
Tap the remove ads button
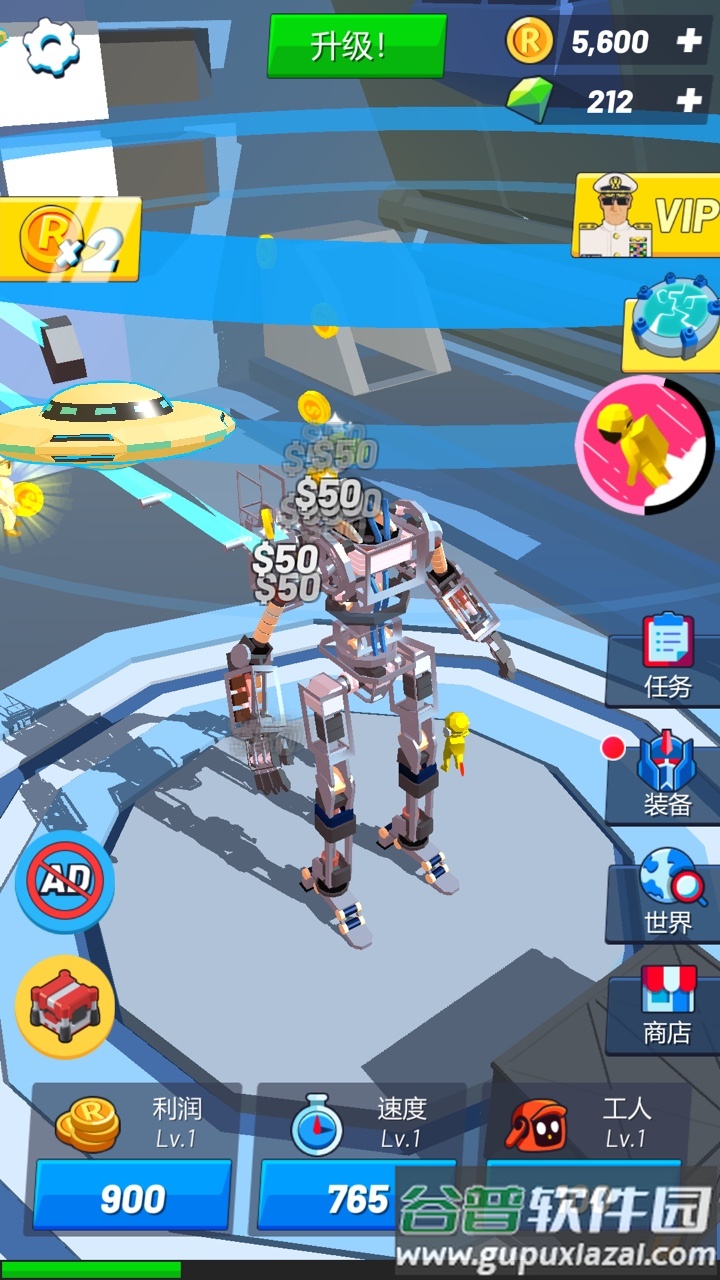(x=65, y=881)
